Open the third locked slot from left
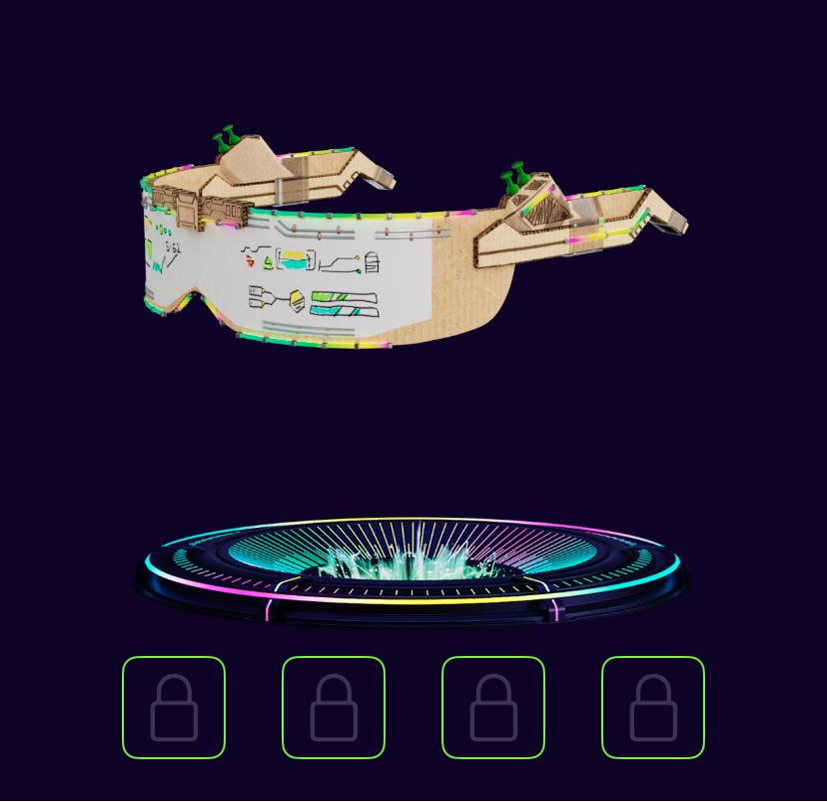The height and width of the screenshot is (802, 827). (493, 707)
